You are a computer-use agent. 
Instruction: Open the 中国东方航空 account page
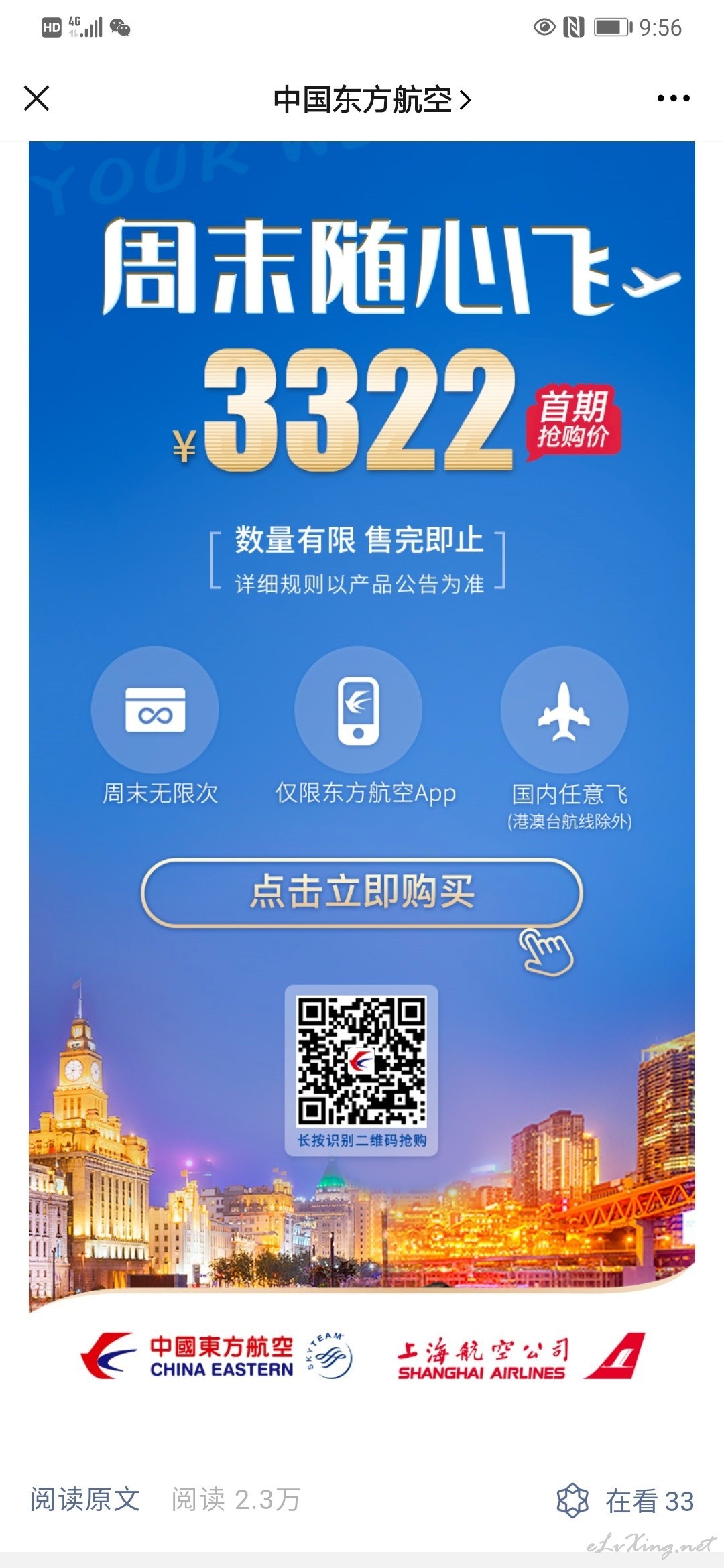click(x=372, y=100)
